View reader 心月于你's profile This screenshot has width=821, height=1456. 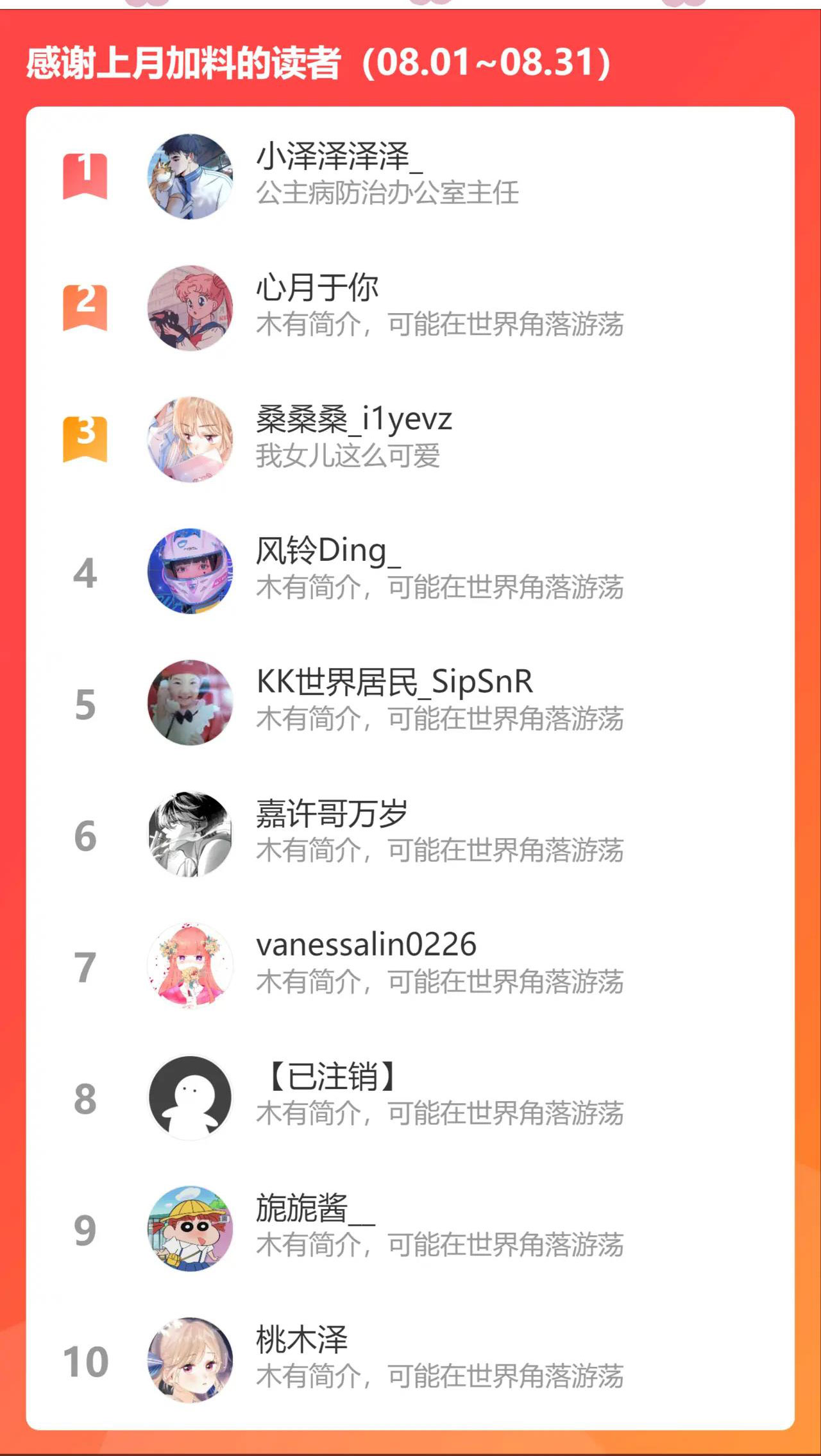[317, 288]
